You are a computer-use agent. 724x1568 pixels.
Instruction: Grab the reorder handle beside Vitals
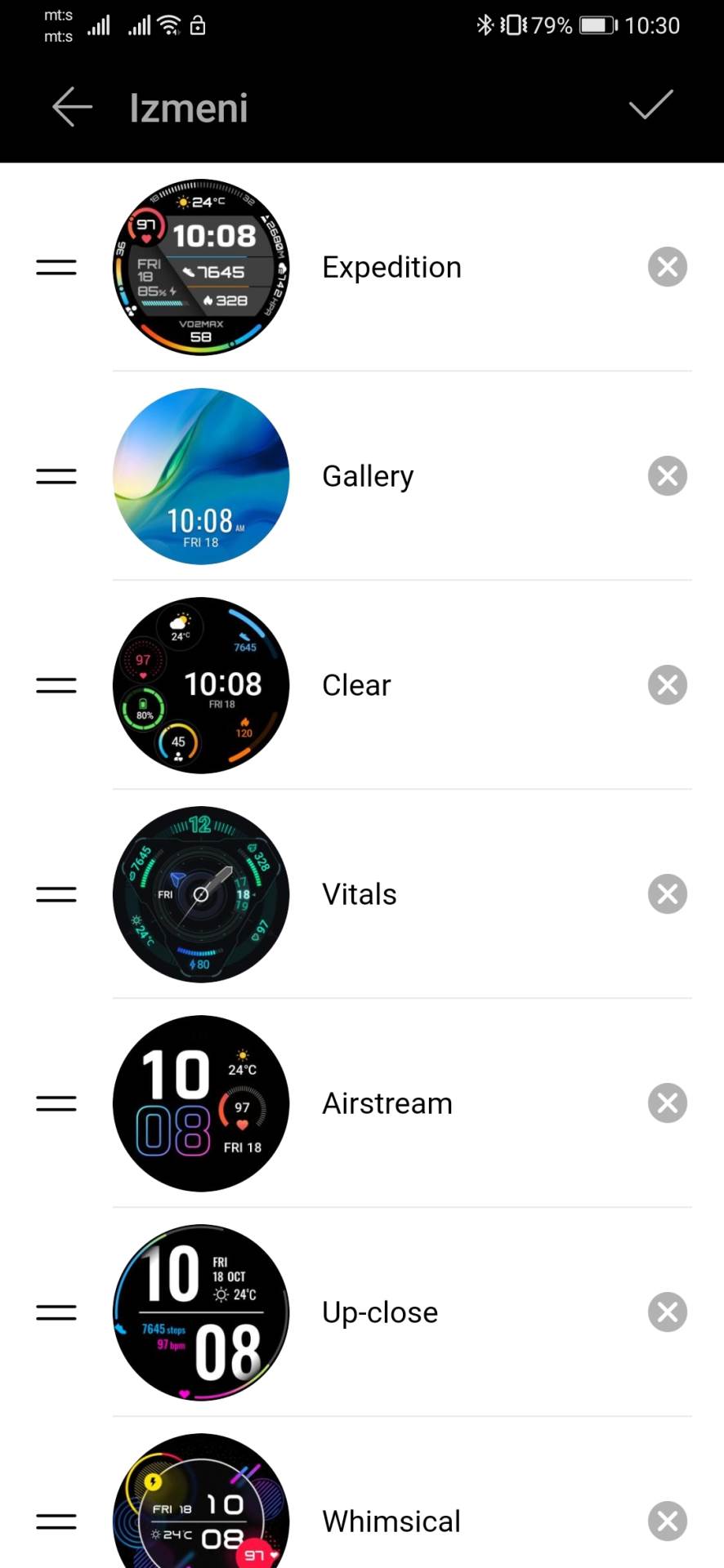pos(56,893)
